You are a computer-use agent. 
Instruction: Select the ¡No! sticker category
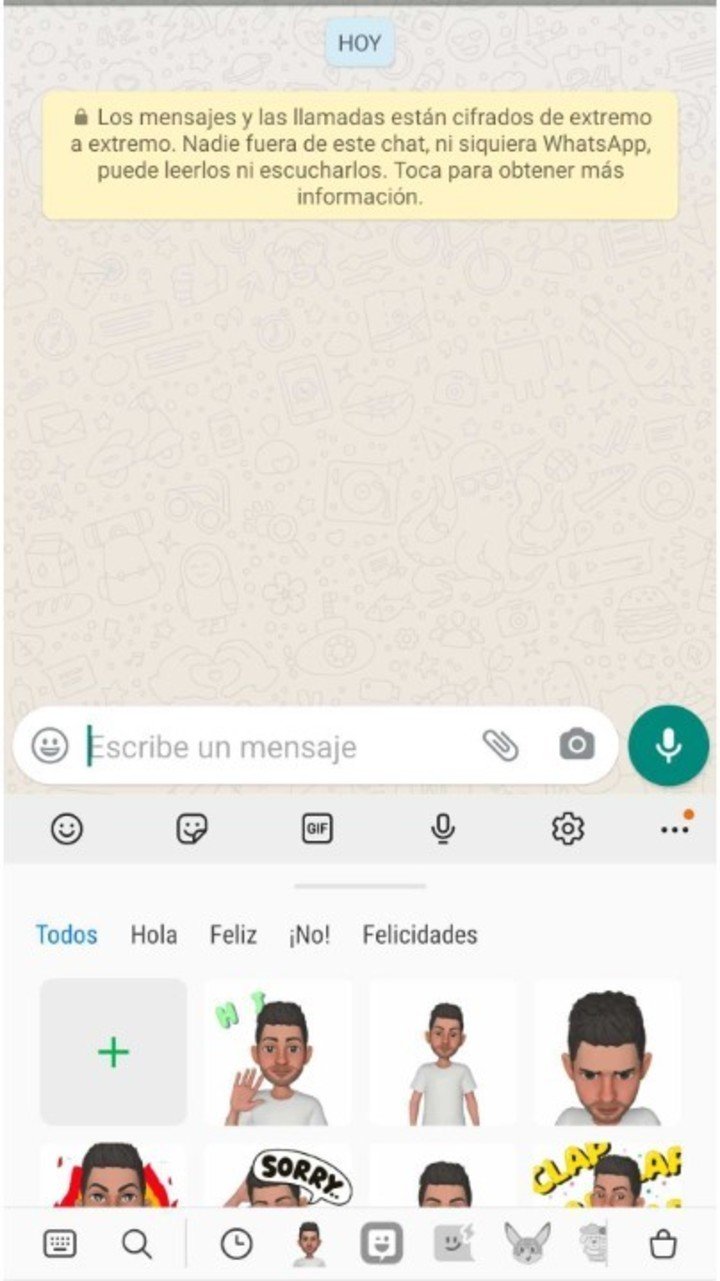coord(309,935)
